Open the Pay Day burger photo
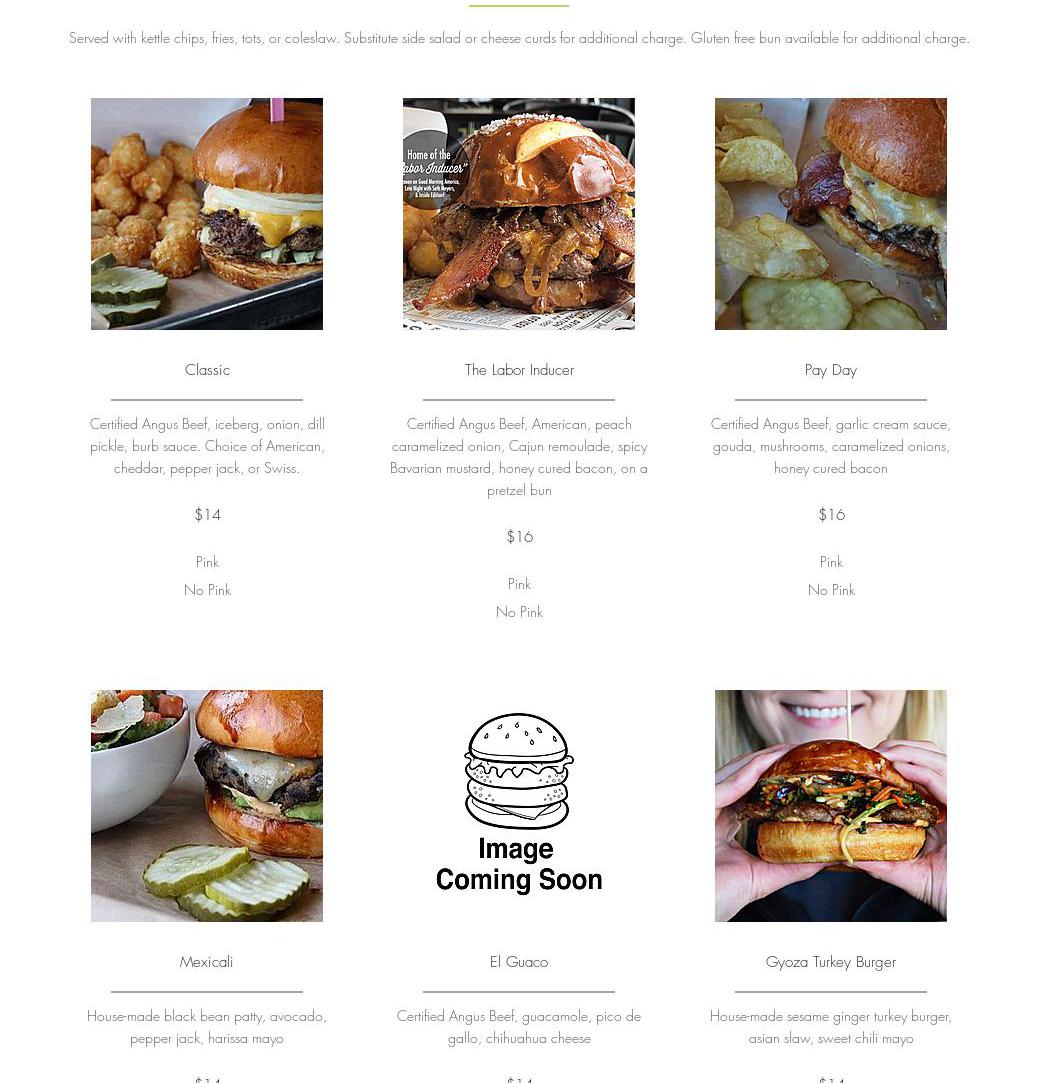The width and height of the screenshot is (1038, 1083). point(831,214)
